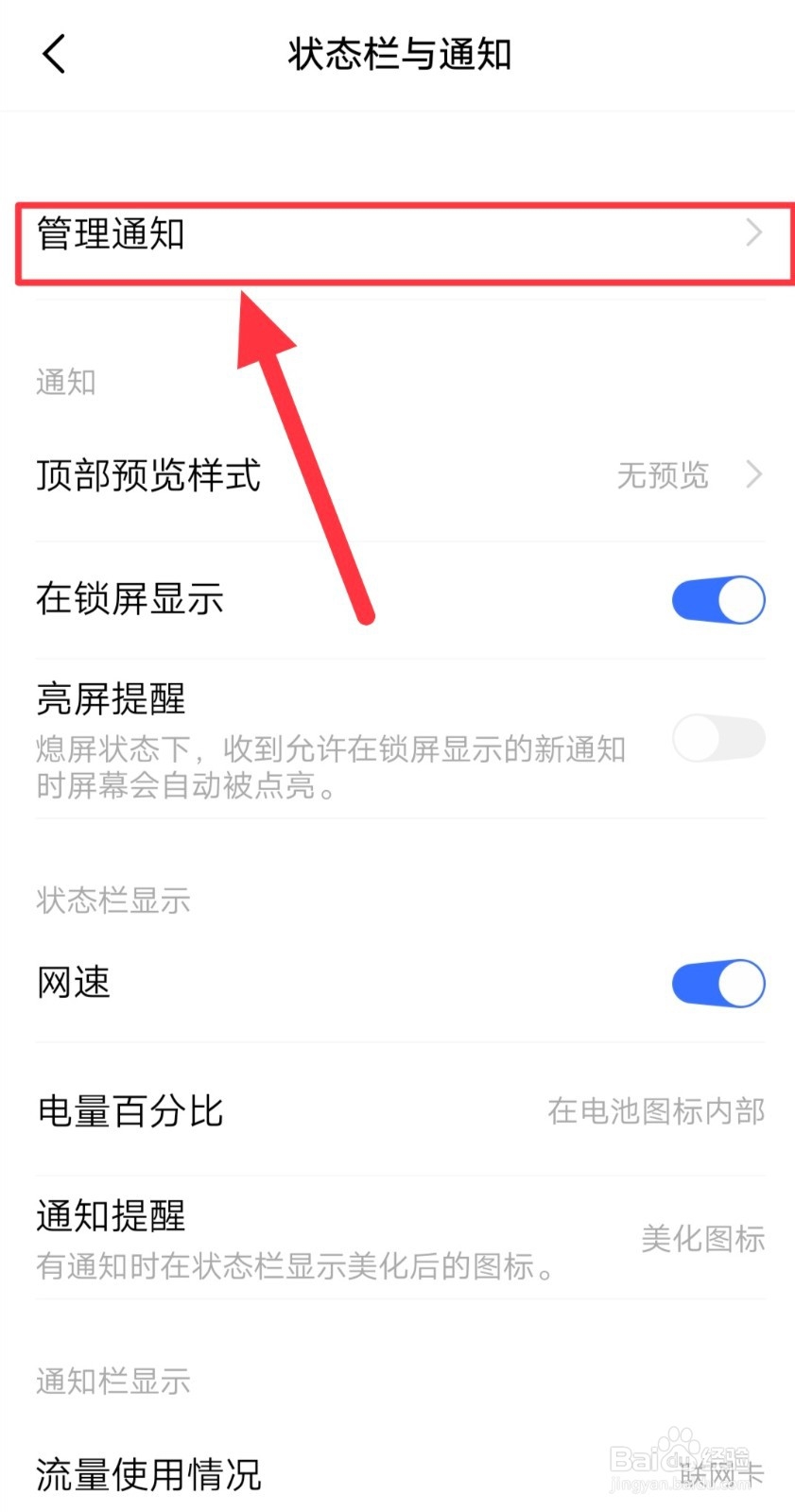
Task: Disable the 在锁屏显示 lock screen toggle
Action: click(717, 599)
